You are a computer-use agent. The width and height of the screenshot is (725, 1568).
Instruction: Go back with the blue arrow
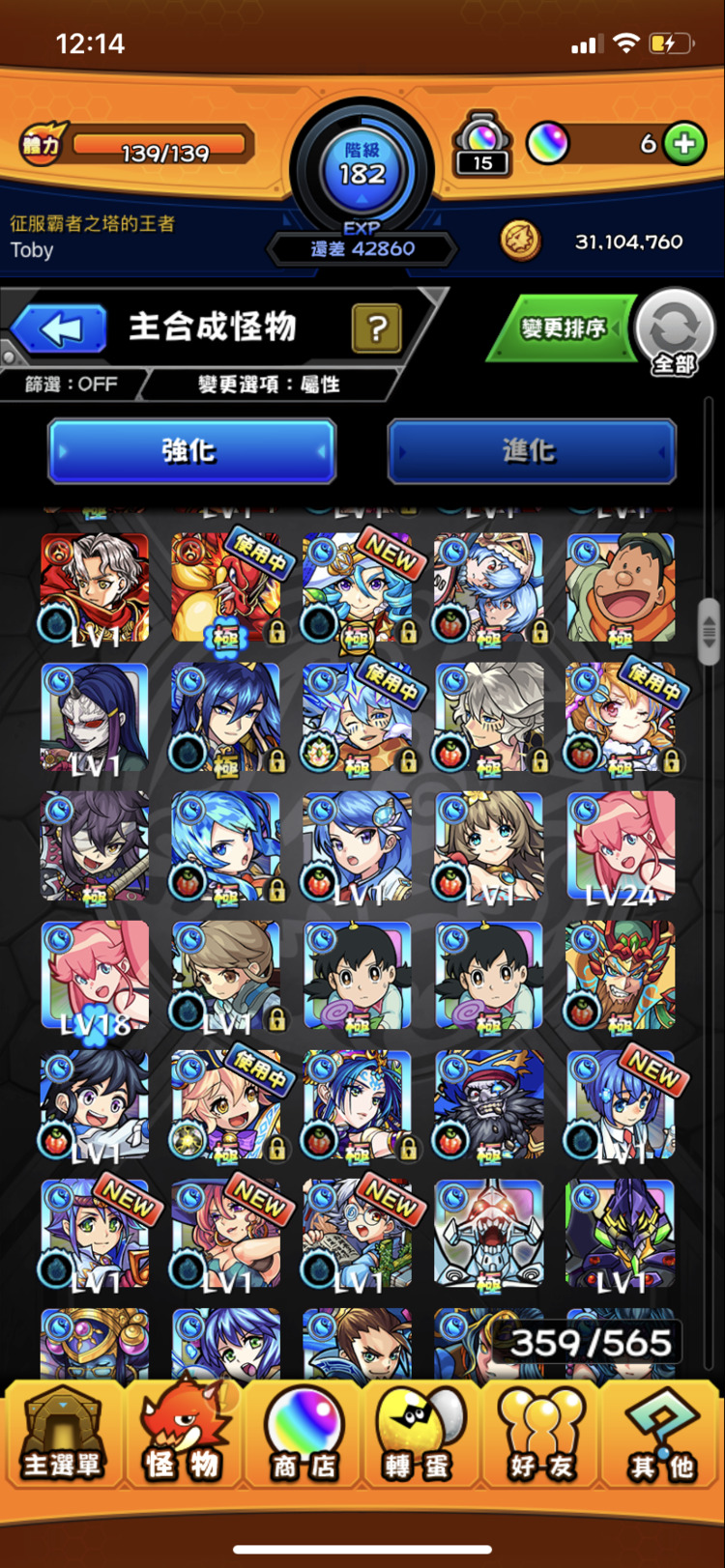coord(60,328)
